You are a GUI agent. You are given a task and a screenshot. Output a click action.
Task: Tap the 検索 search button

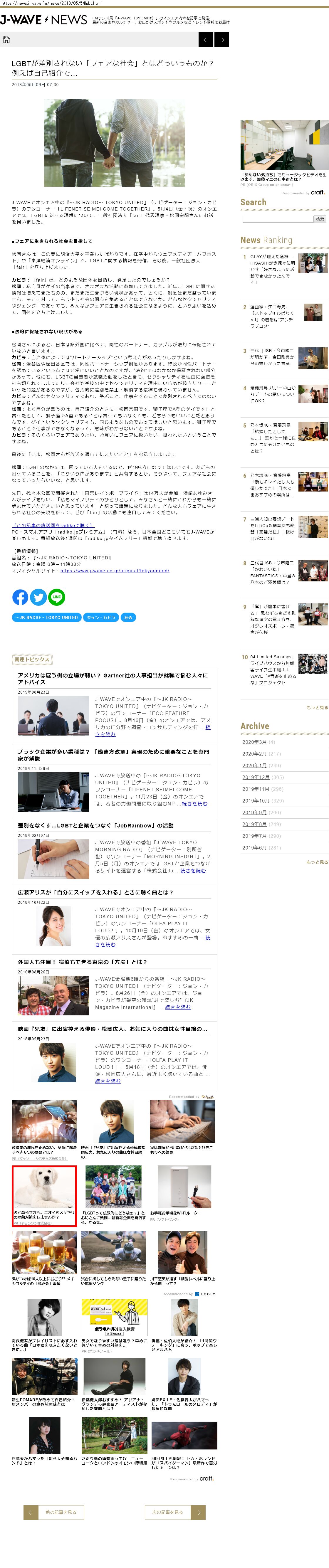click(x=320, y=219)
